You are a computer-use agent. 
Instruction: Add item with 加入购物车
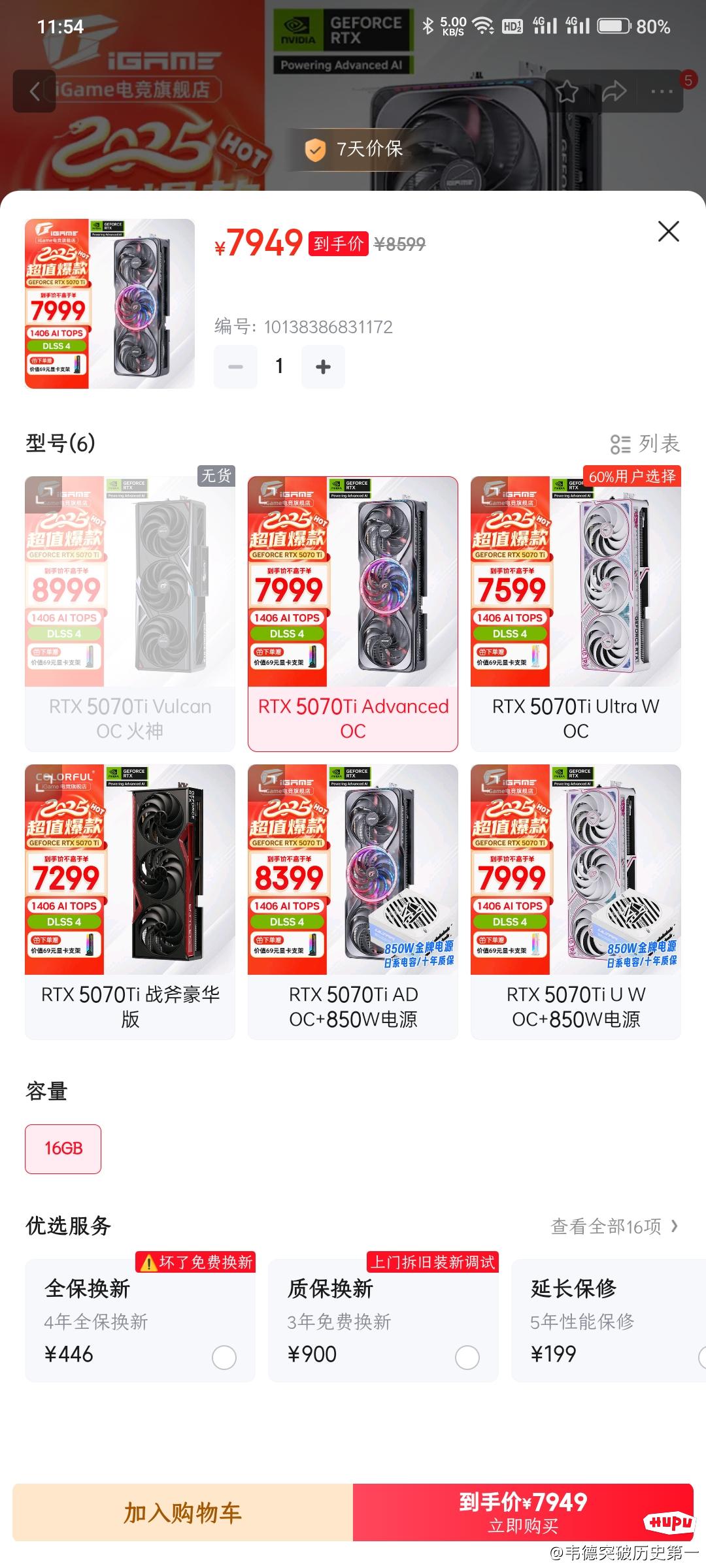pos(183,1512)
